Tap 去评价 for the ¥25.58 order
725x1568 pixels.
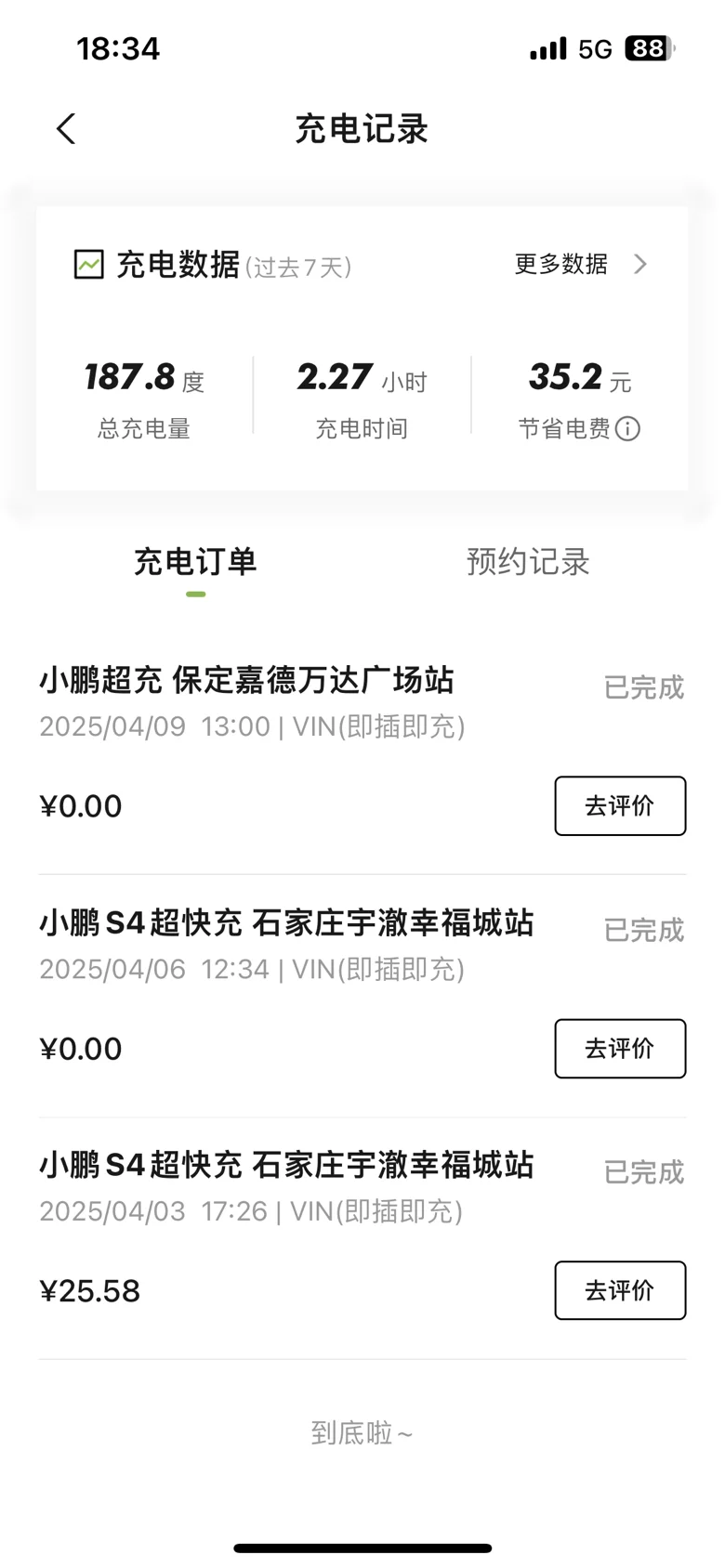pos(620,1290)
